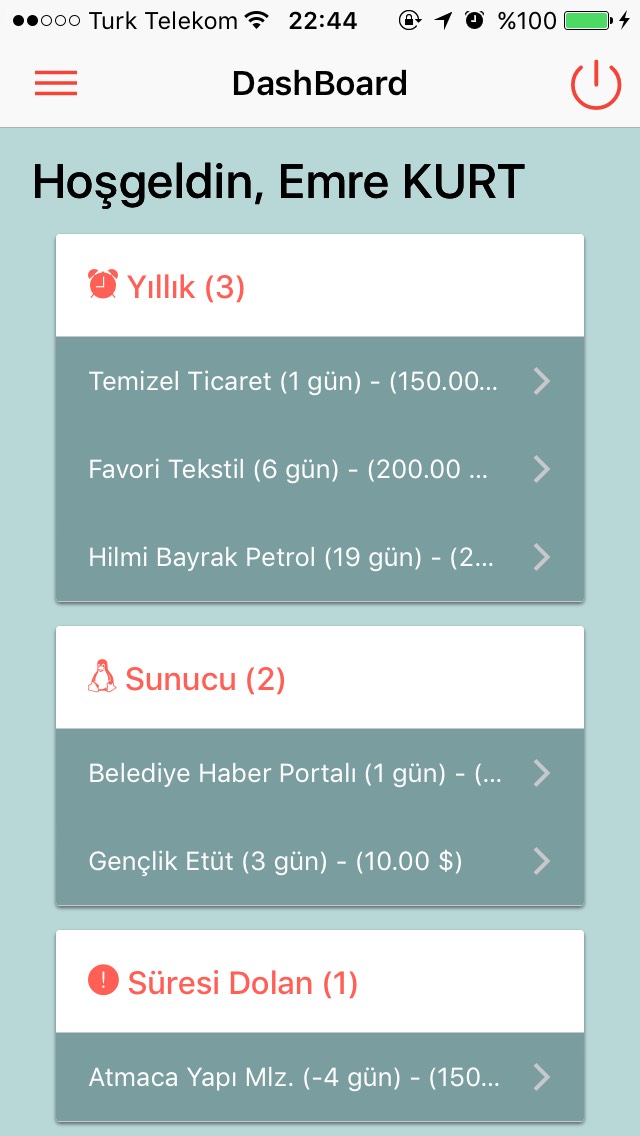Open the hamburger drawer menu
Screen dimensions: 640x1136
point(56,84)
